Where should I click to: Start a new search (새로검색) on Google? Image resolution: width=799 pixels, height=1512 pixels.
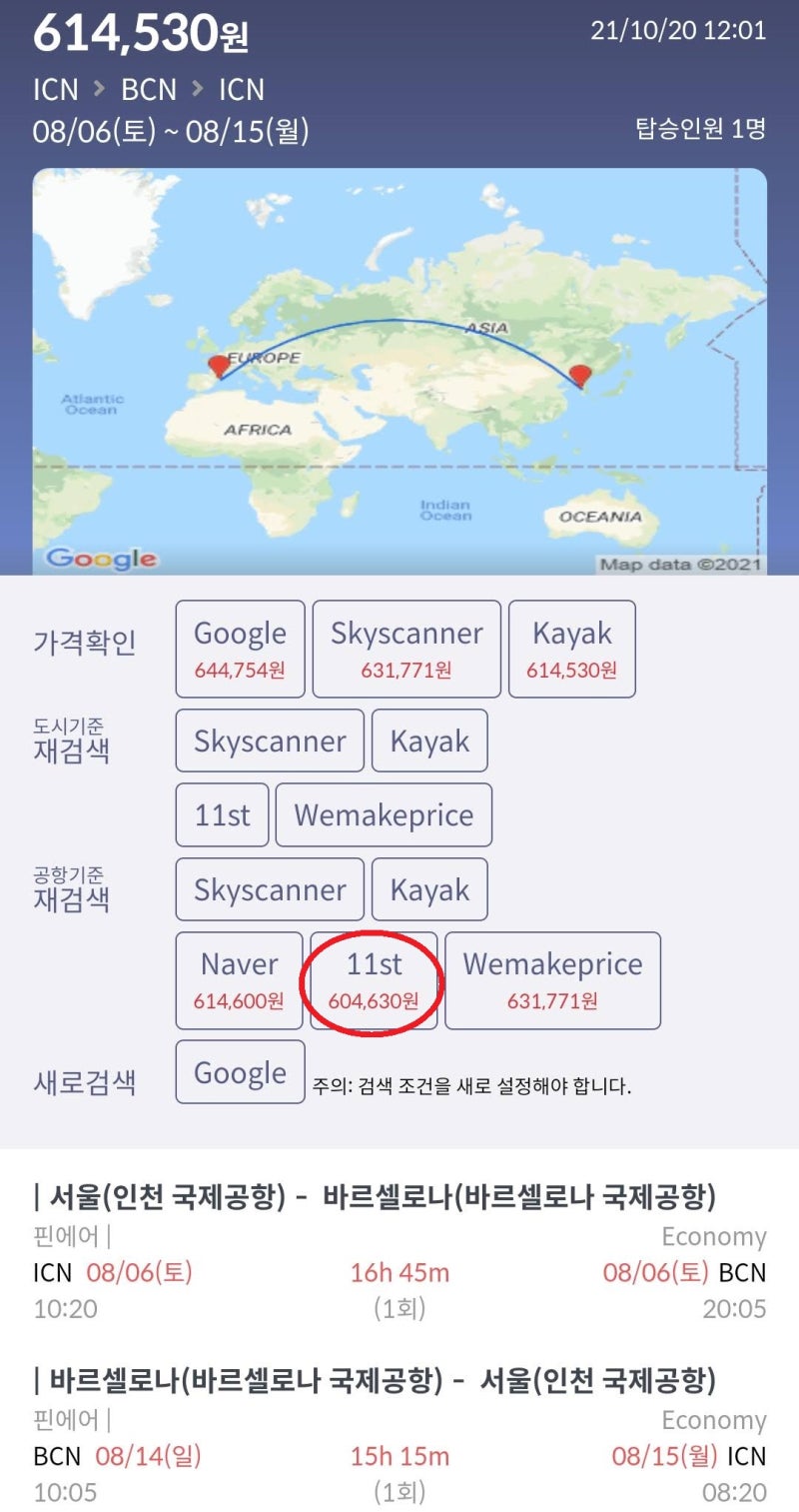[240, 1071]
